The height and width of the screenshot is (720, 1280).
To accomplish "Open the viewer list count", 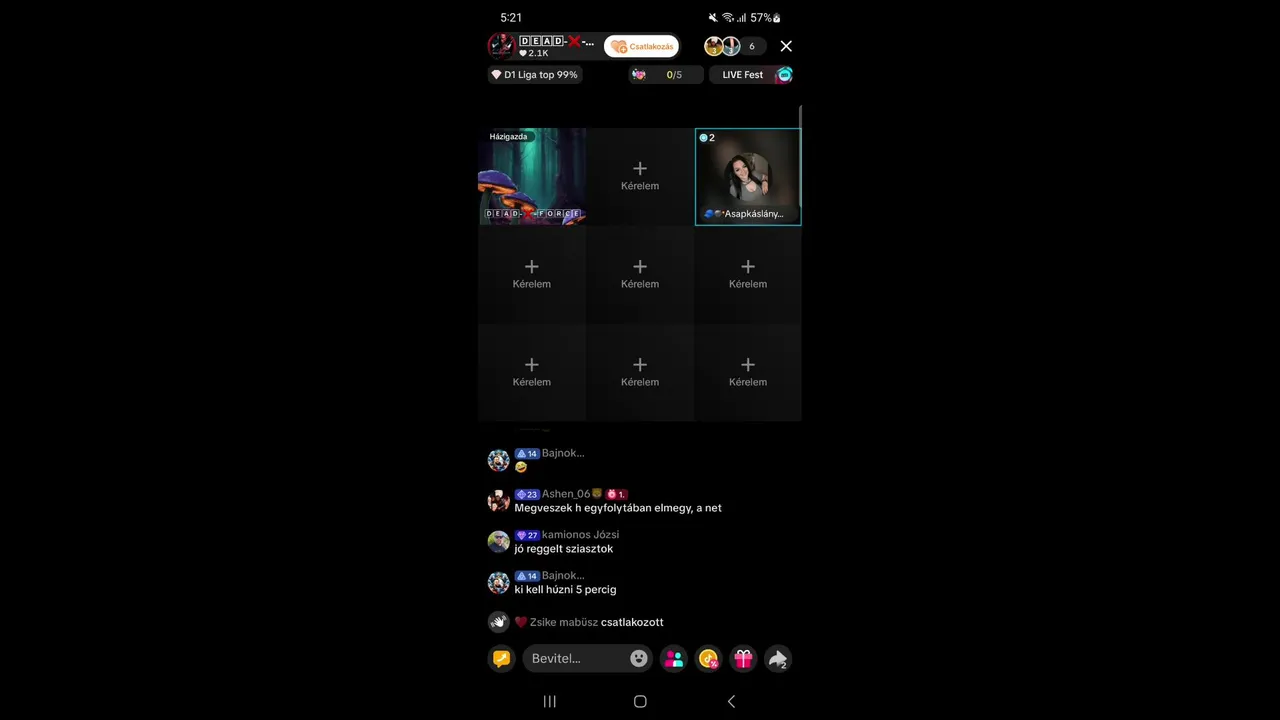I will (751, 46).
